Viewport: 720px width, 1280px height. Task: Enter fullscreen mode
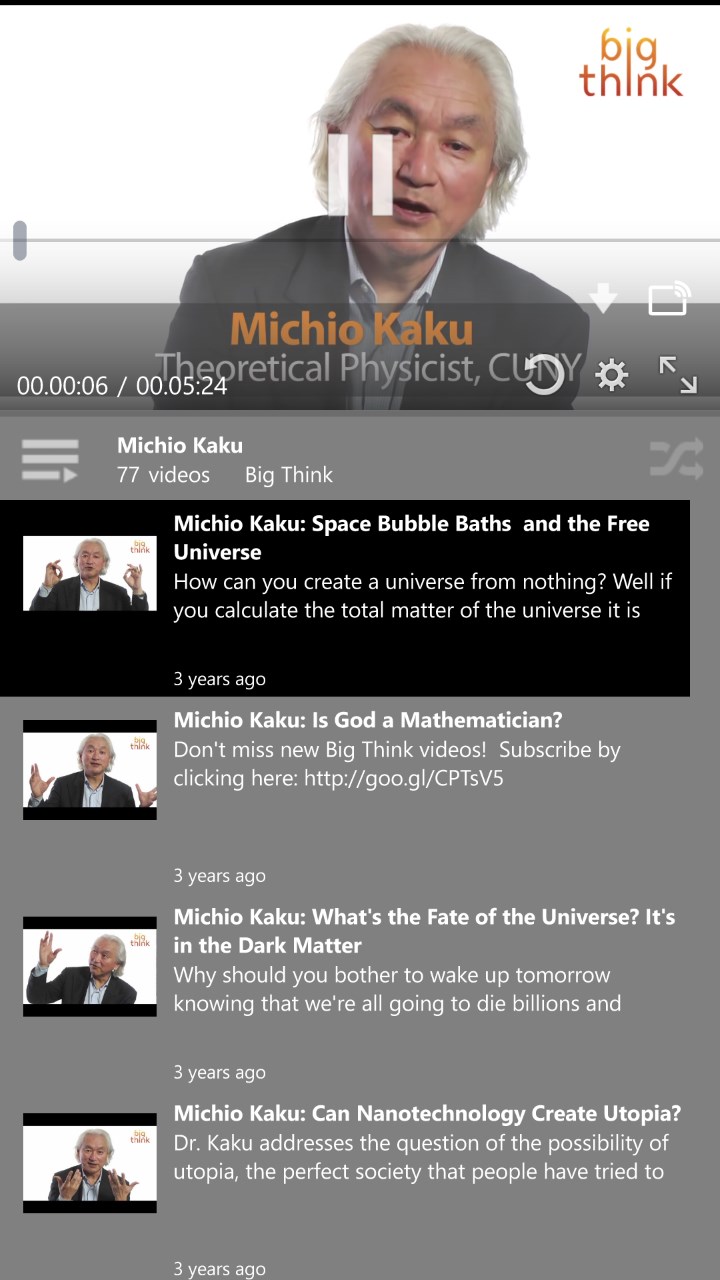(x=677, y=375)
